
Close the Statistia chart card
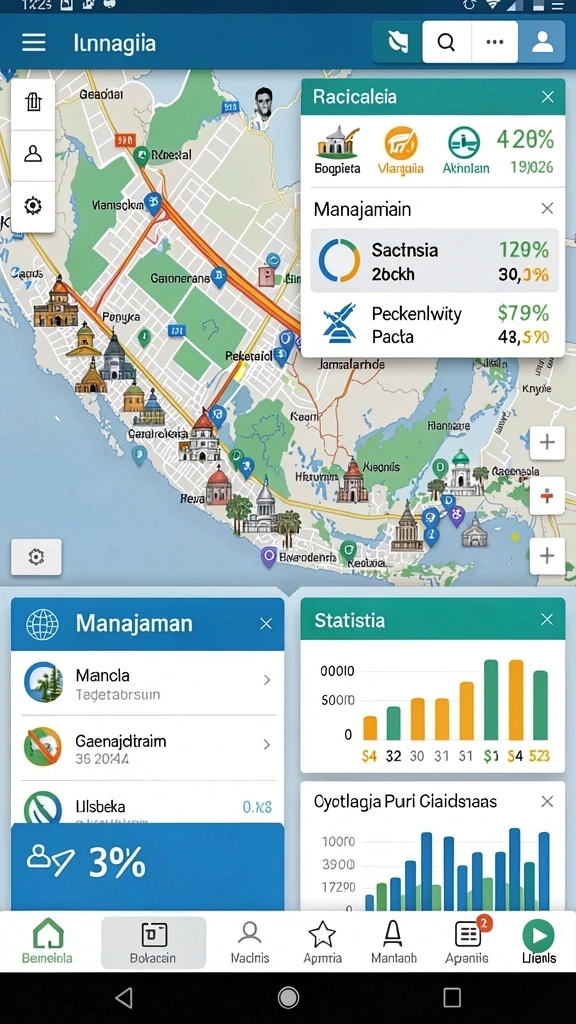[547, 619]
